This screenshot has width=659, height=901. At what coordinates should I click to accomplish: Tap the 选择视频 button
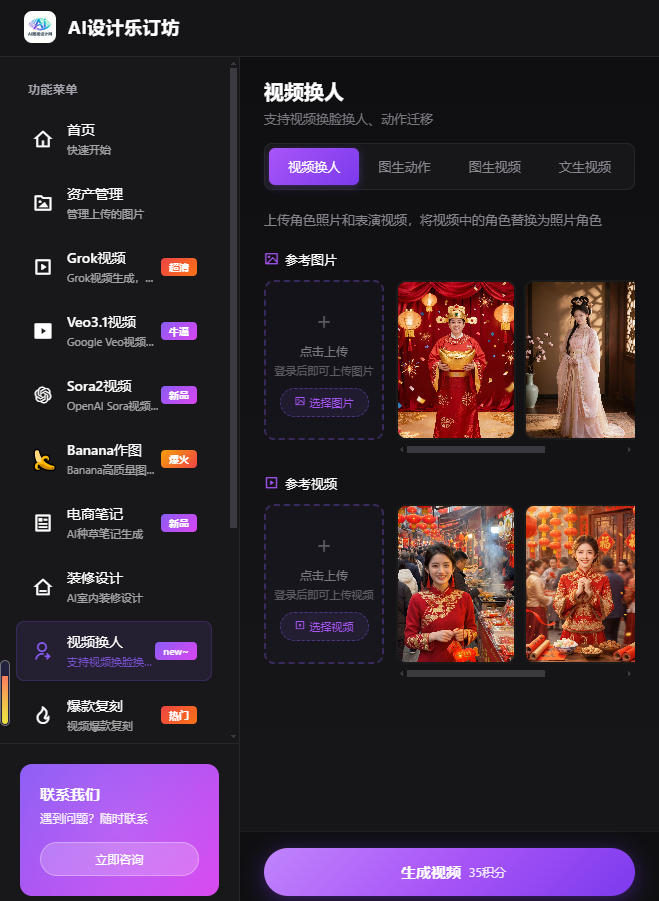pyautogui.click(x=324, y=627)
